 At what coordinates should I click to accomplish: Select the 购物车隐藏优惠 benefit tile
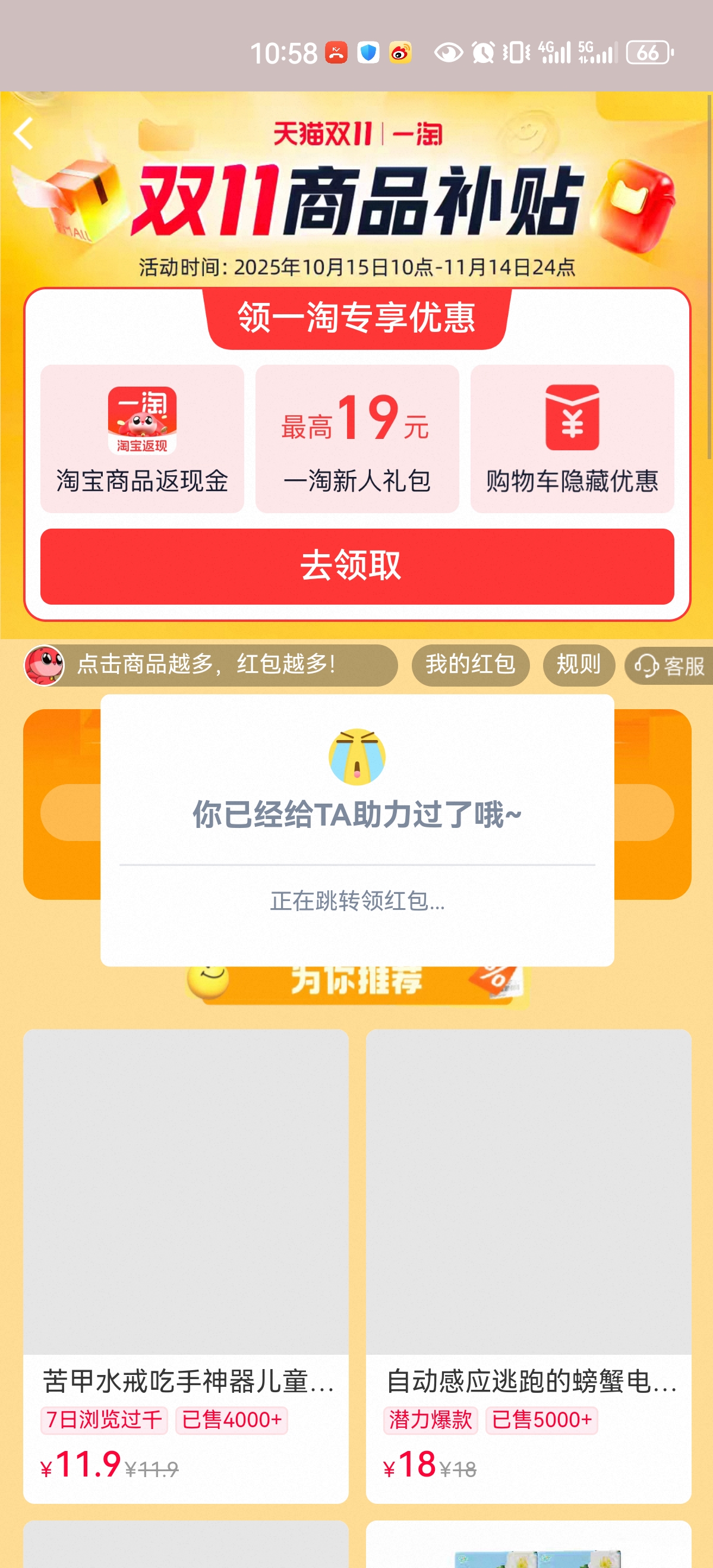click(572, 439)
